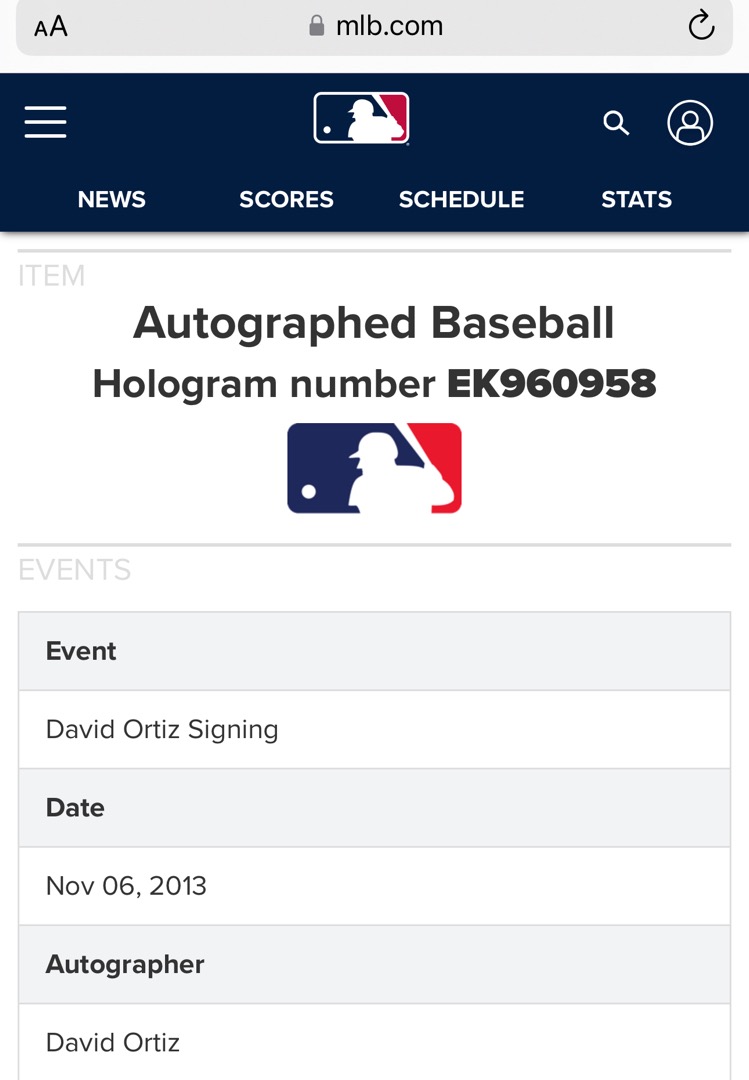View the Stats section
Viewport: 749px width, 1080px height.
[636, 199]
